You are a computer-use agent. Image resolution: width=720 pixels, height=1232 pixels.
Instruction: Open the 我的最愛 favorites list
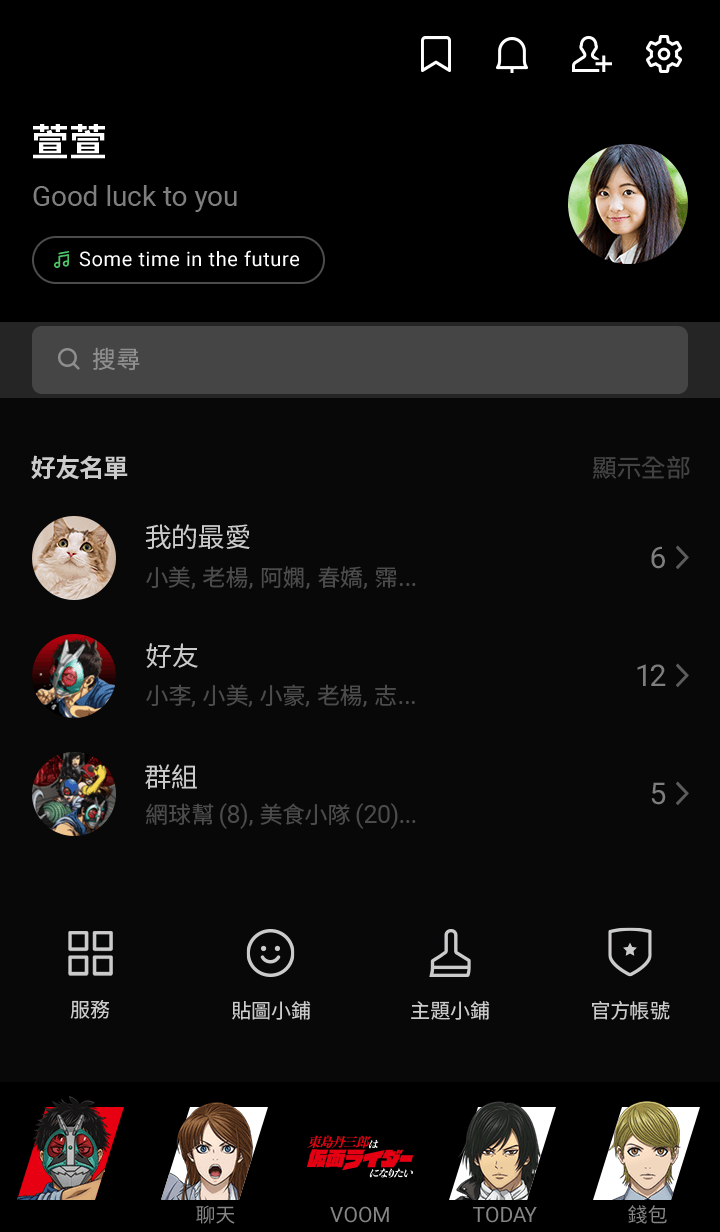coord(360,558)
